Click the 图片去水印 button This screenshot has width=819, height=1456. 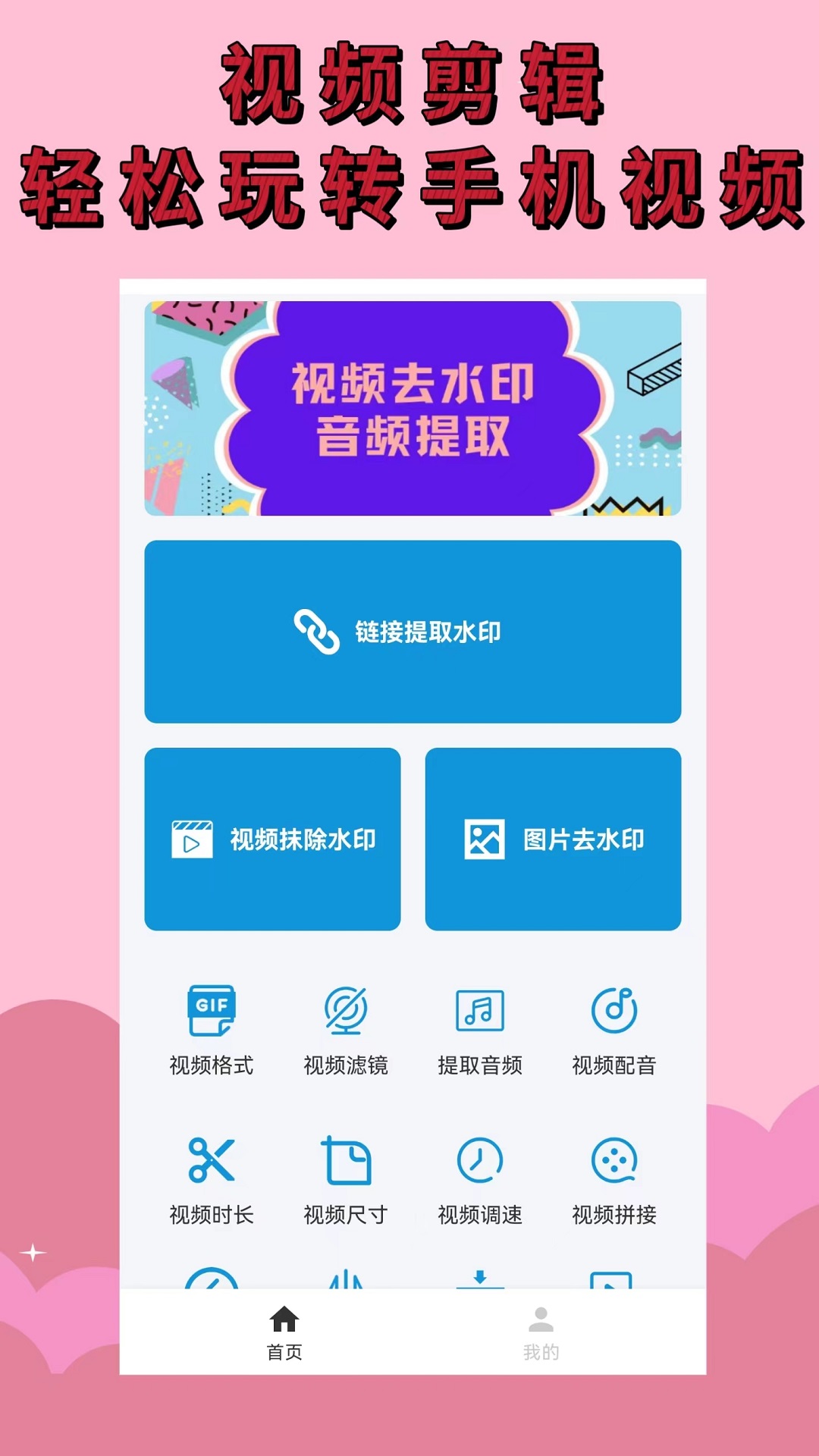click(x=554, y=839)
